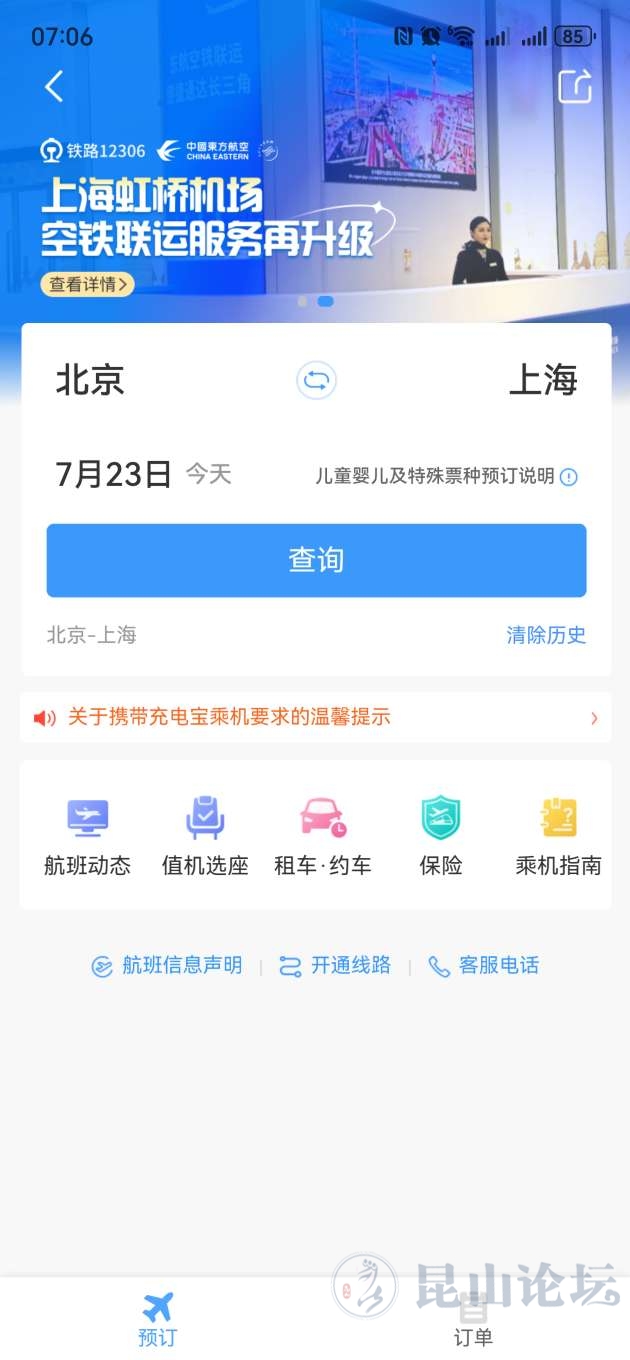Viewport: 630px width, 1360px height.
Task: Open 保险 insurance
Action: pos(440,835)
